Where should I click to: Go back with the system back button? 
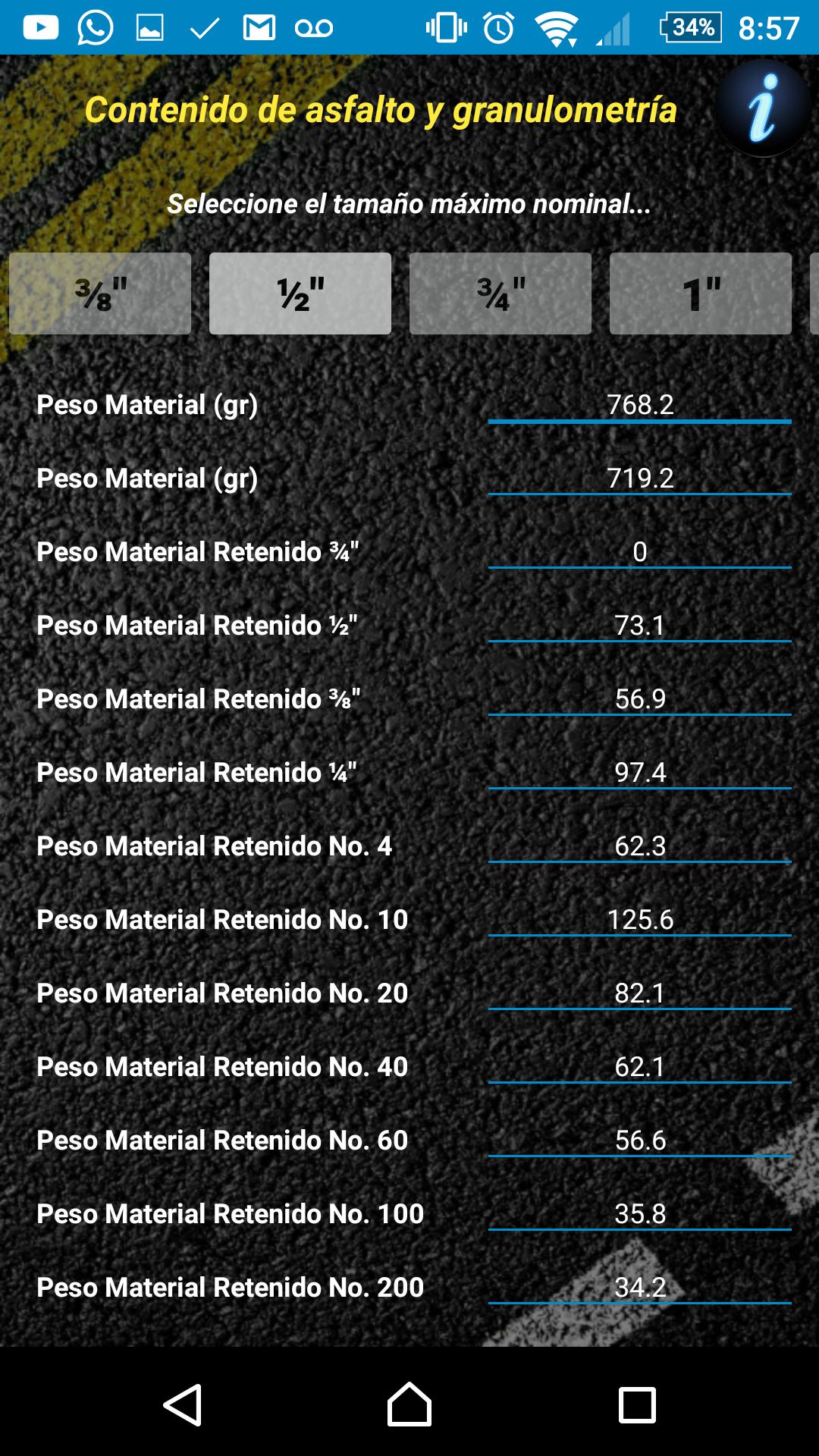pos(183,1405)
